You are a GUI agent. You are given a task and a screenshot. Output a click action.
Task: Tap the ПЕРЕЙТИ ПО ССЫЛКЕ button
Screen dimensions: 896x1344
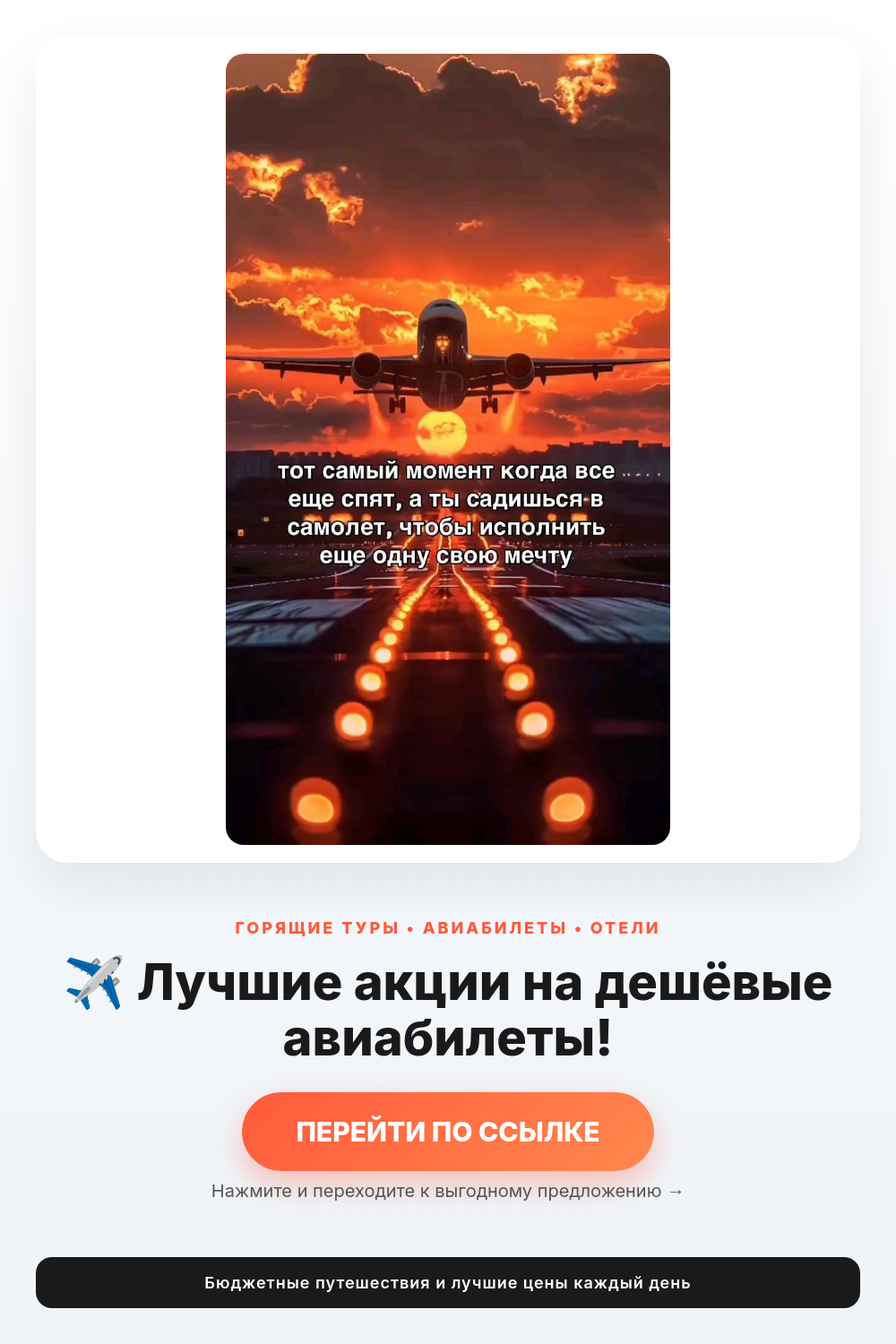(x=448, y=1131)
